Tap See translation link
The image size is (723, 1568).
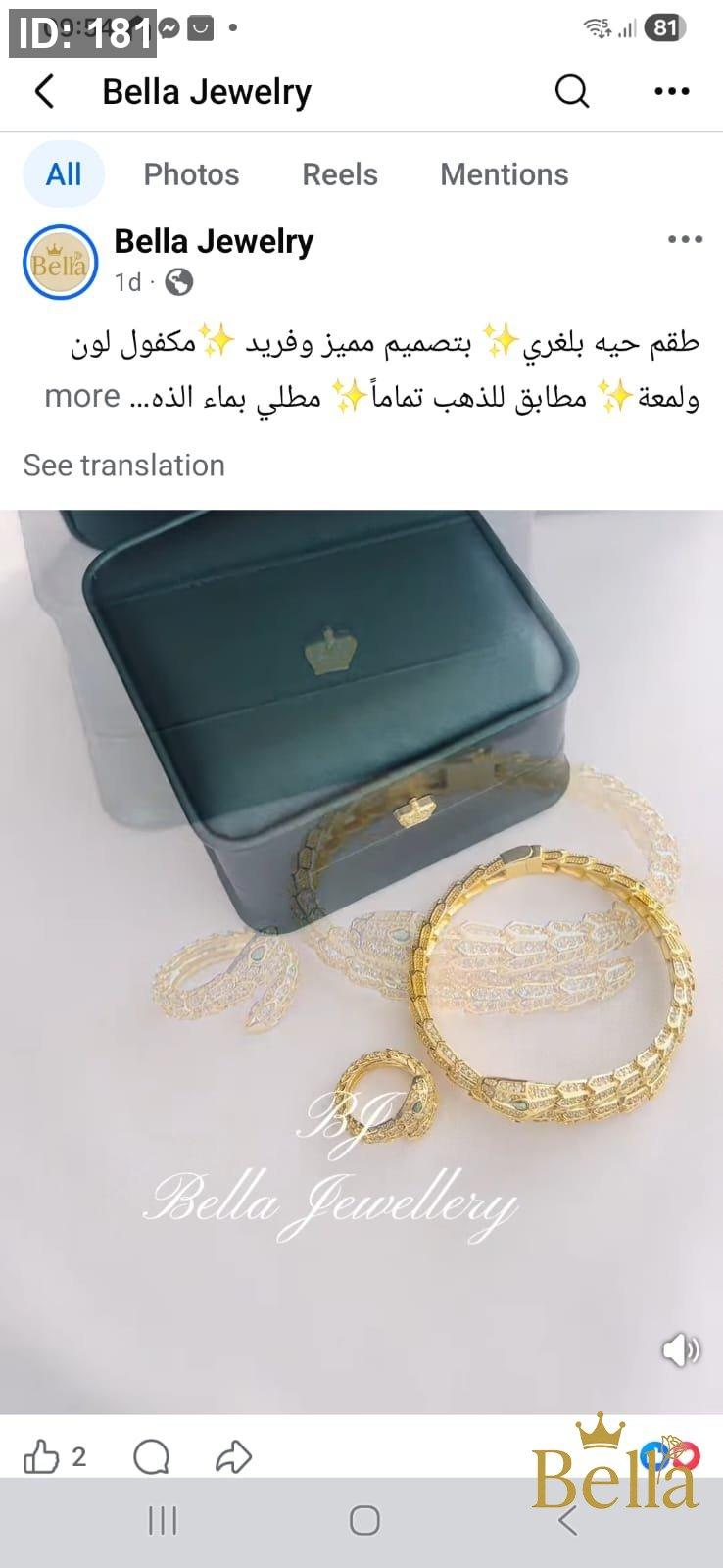coord(124,465)
